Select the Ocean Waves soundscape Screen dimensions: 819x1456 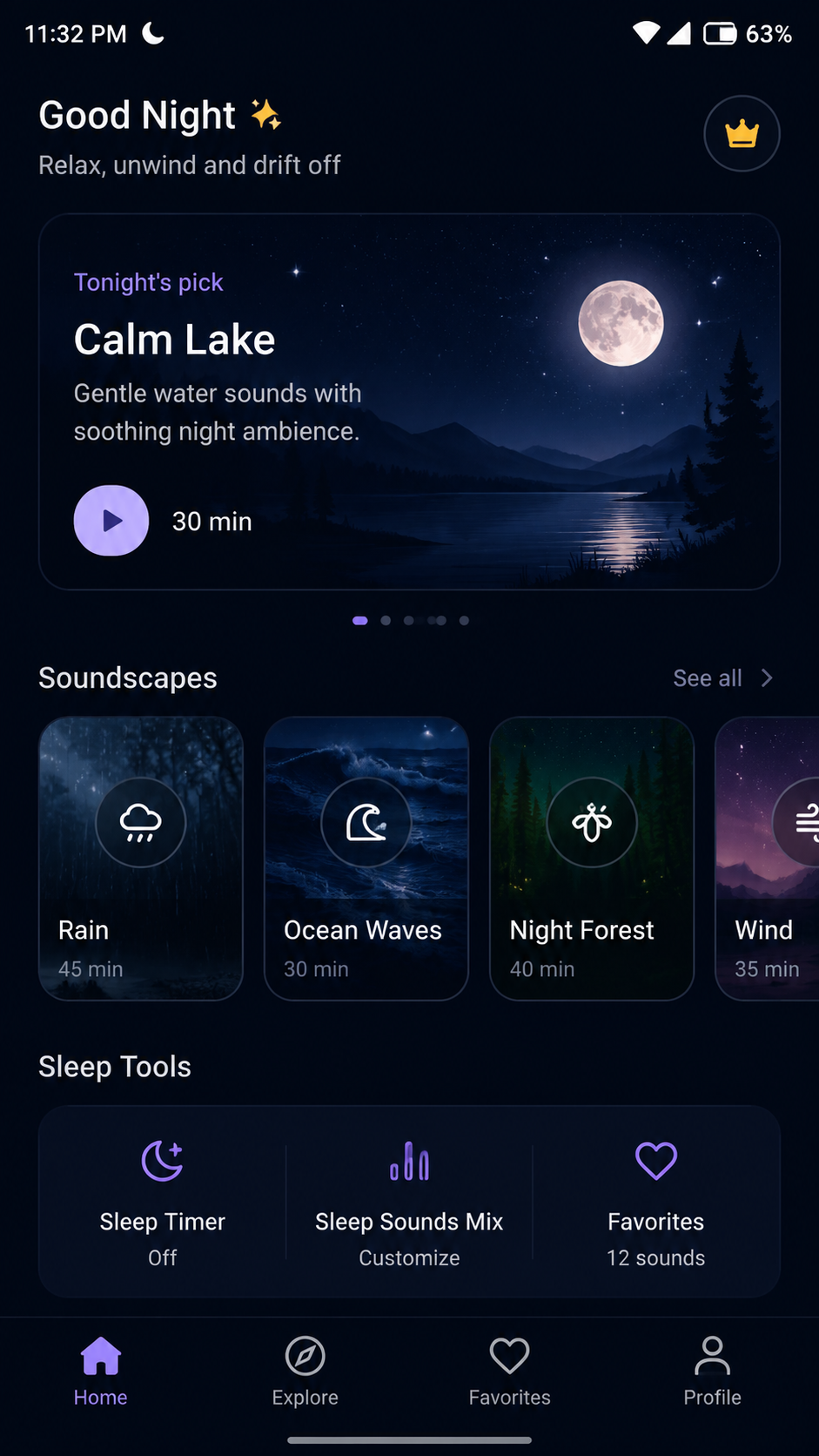point(366,859)
